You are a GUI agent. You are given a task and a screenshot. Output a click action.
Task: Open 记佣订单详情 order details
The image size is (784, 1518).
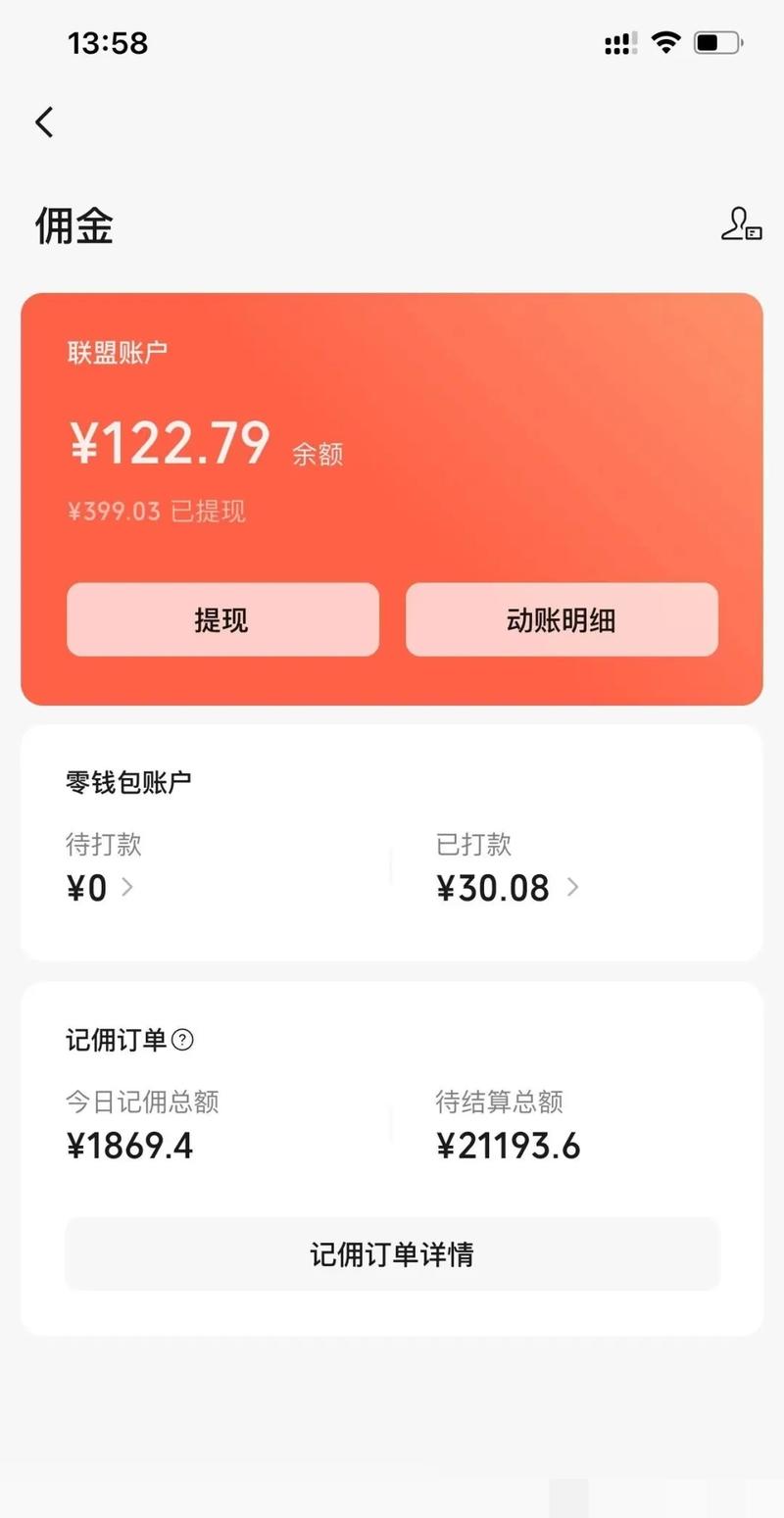pyautogui.click(x=392, y=1254)
